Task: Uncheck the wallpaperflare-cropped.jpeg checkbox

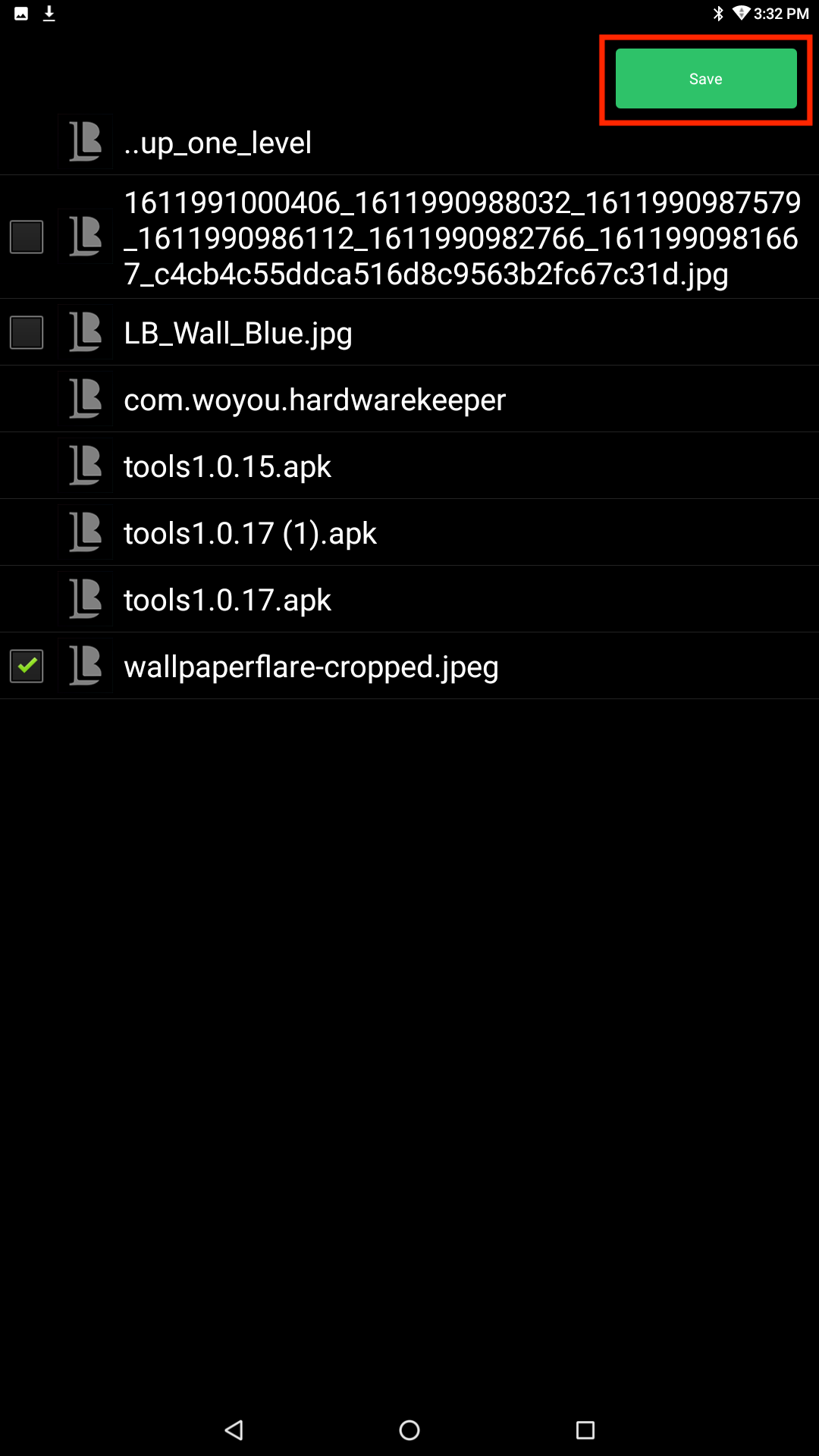Action: 27,667
